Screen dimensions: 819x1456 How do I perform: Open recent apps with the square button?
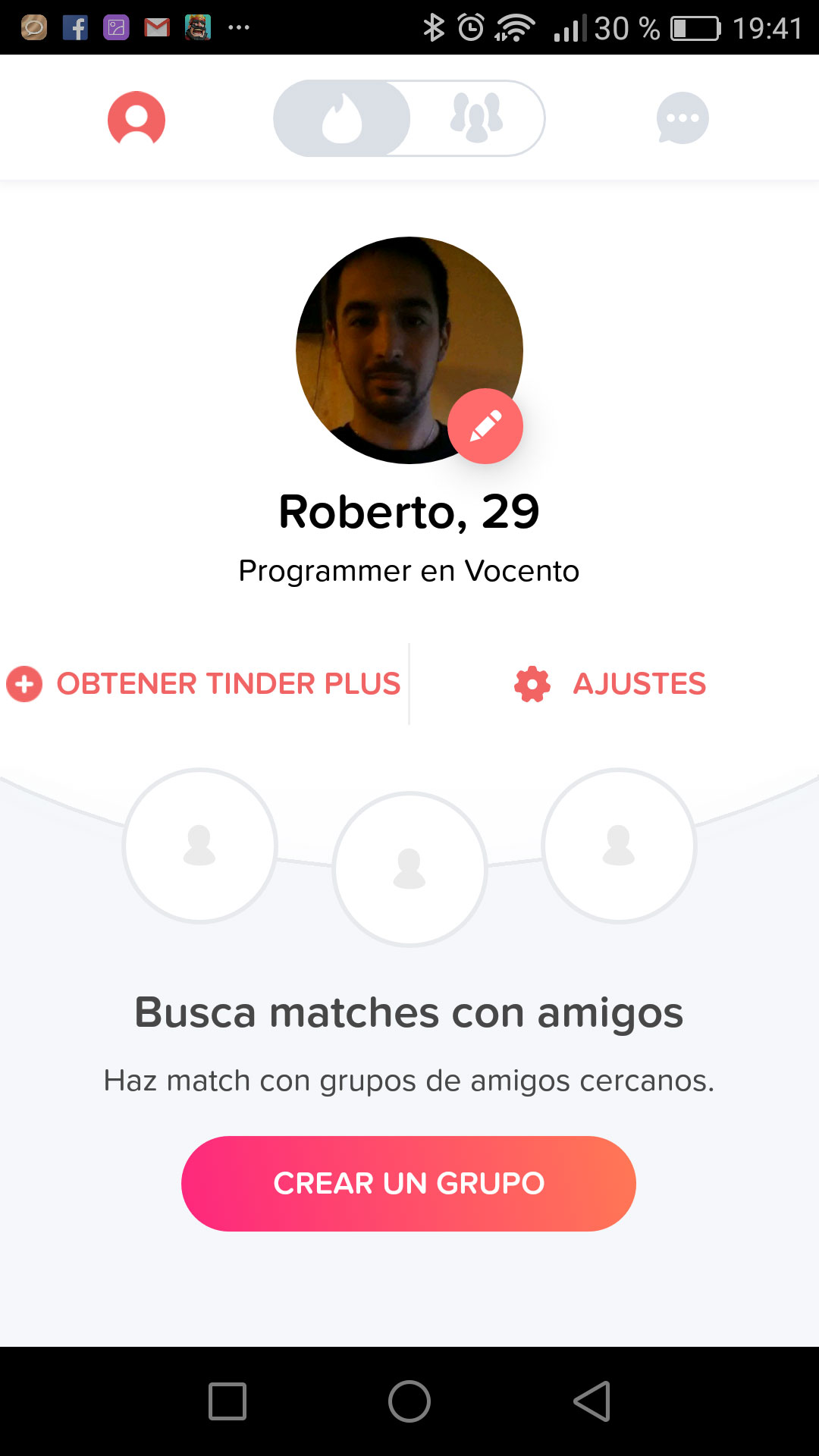227,1401
